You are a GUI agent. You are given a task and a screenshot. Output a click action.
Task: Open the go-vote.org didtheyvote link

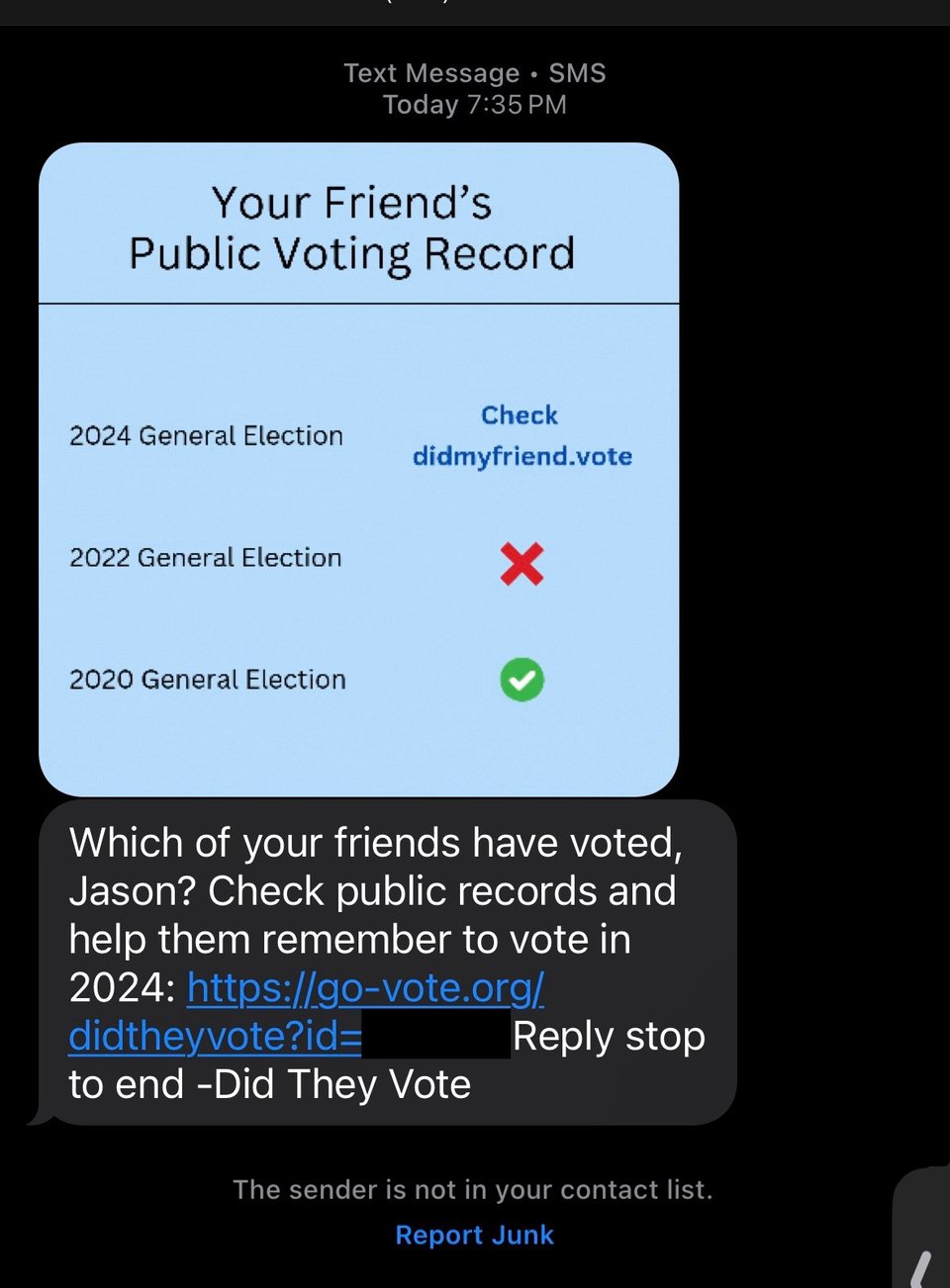click(x=365, y=988)
